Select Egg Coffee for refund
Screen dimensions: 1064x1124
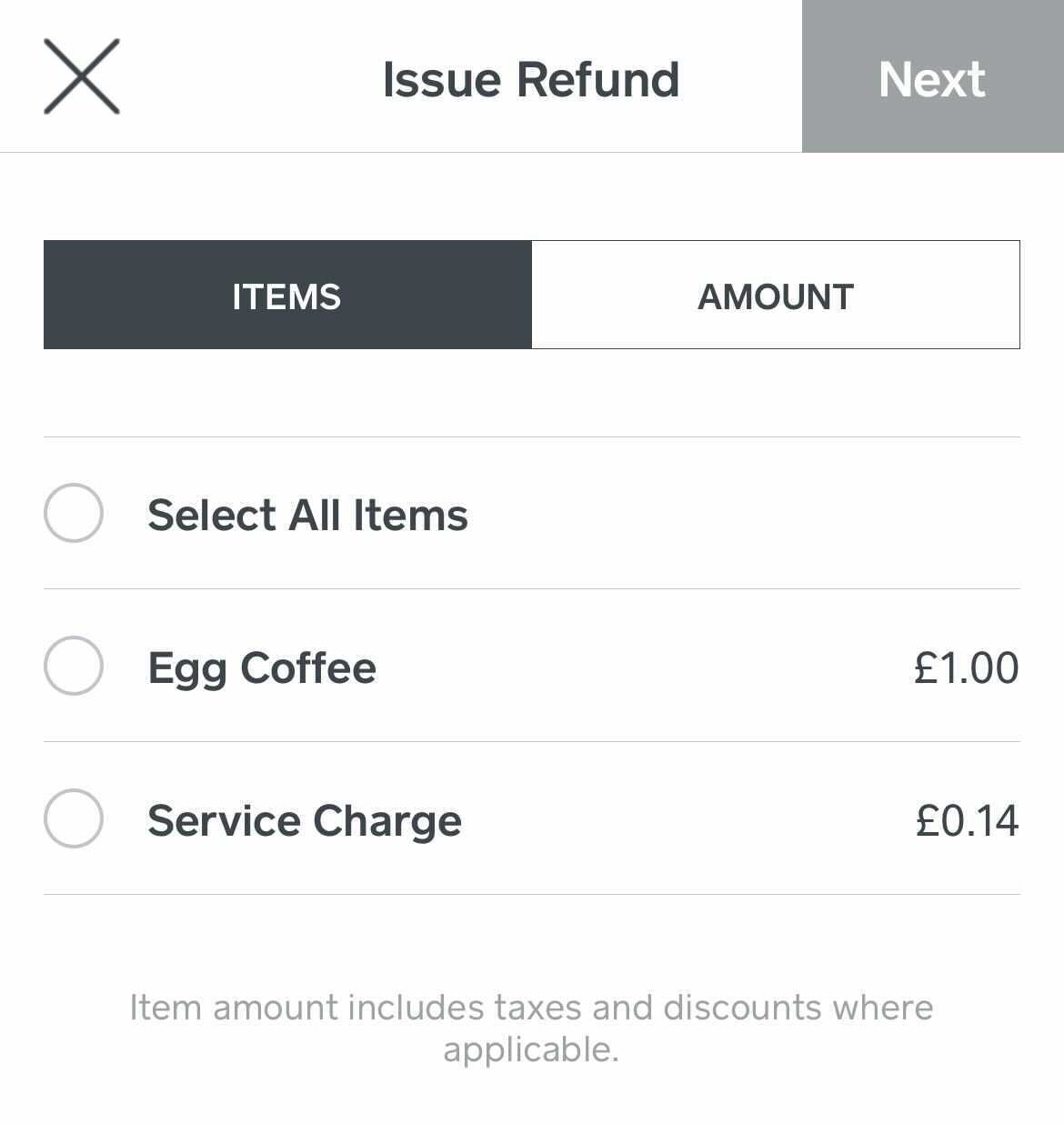(74, 667)
